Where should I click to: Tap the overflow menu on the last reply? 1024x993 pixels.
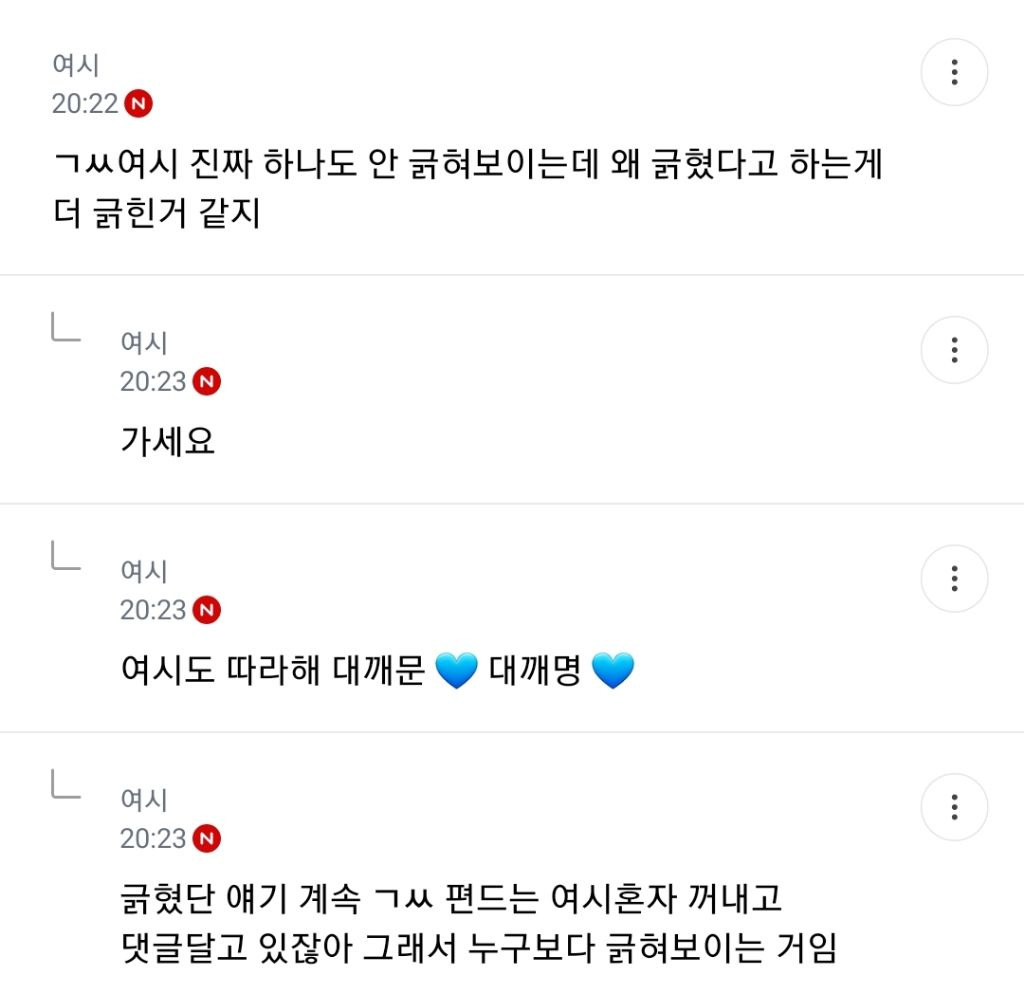[954, 807]
